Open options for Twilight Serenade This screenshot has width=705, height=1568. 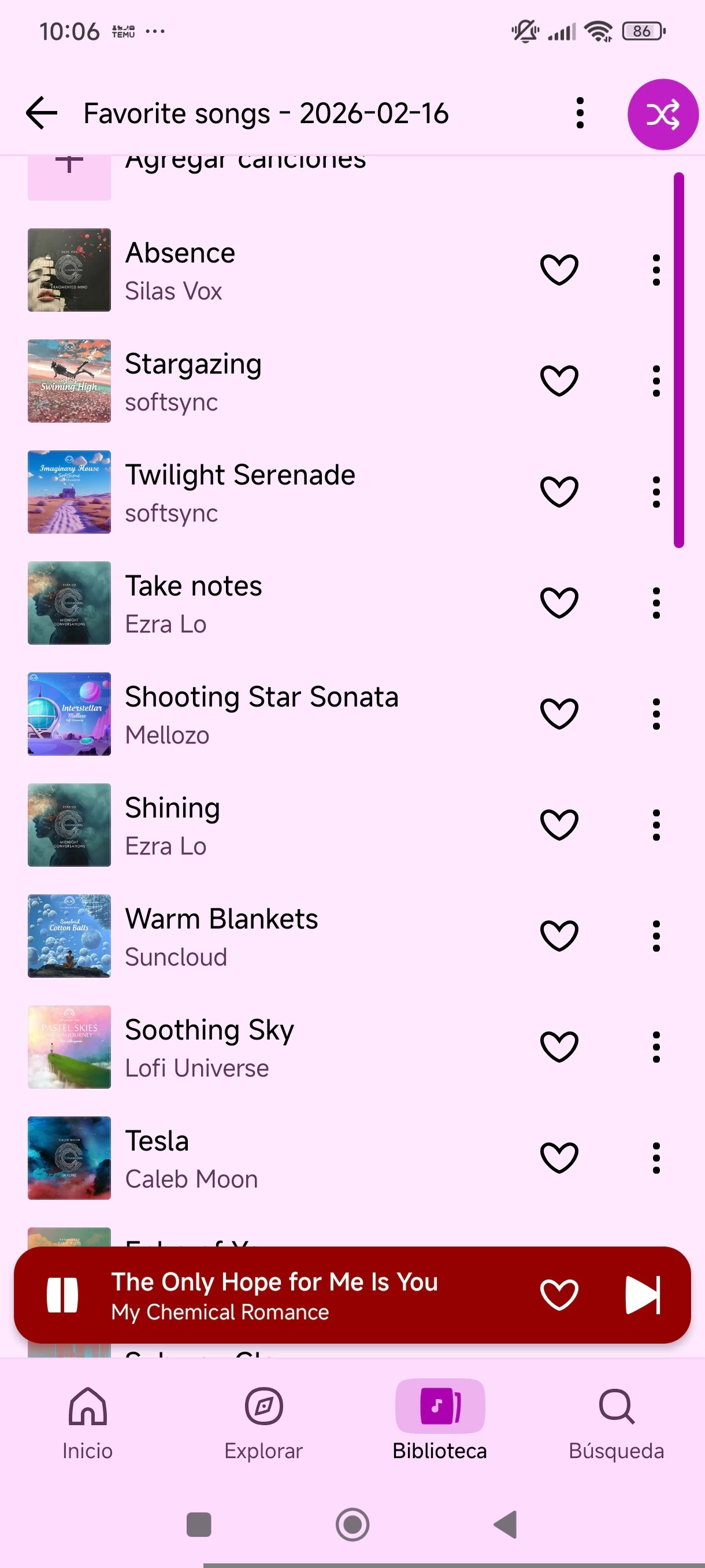[655, 492]
